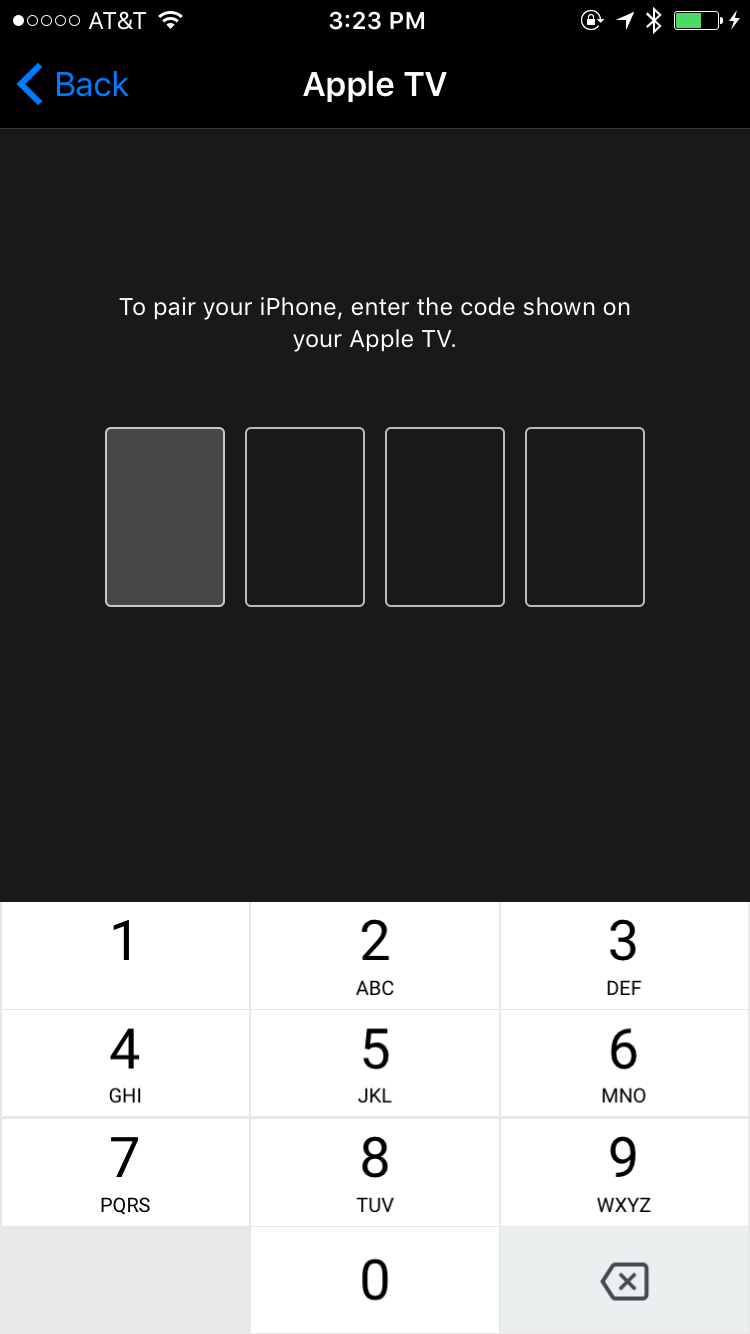The image size is (750, 1334).
Task: Tap the number 3 DEF key
Action: (623, 954)
